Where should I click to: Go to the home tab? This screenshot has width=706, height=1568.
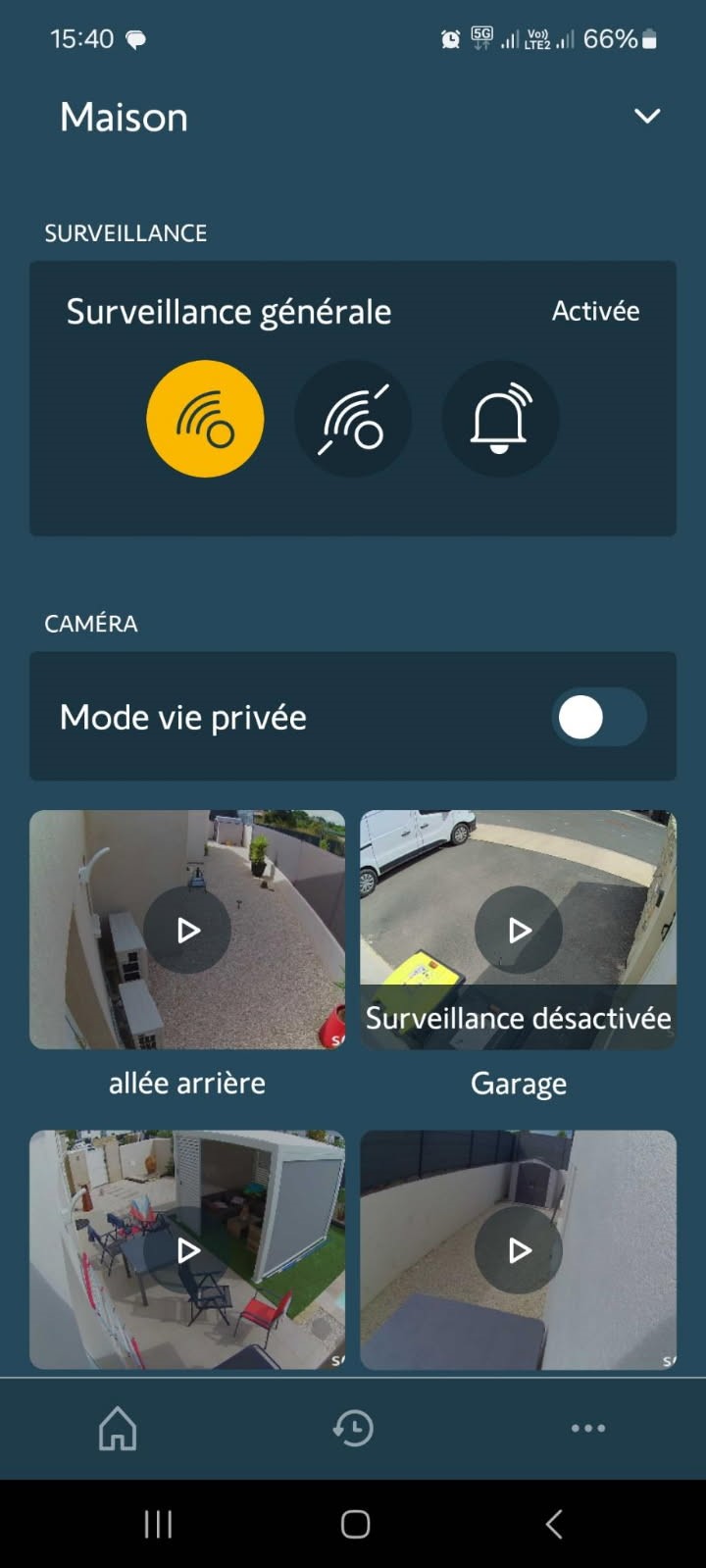pyautogui.click(x=118, y=1428)
